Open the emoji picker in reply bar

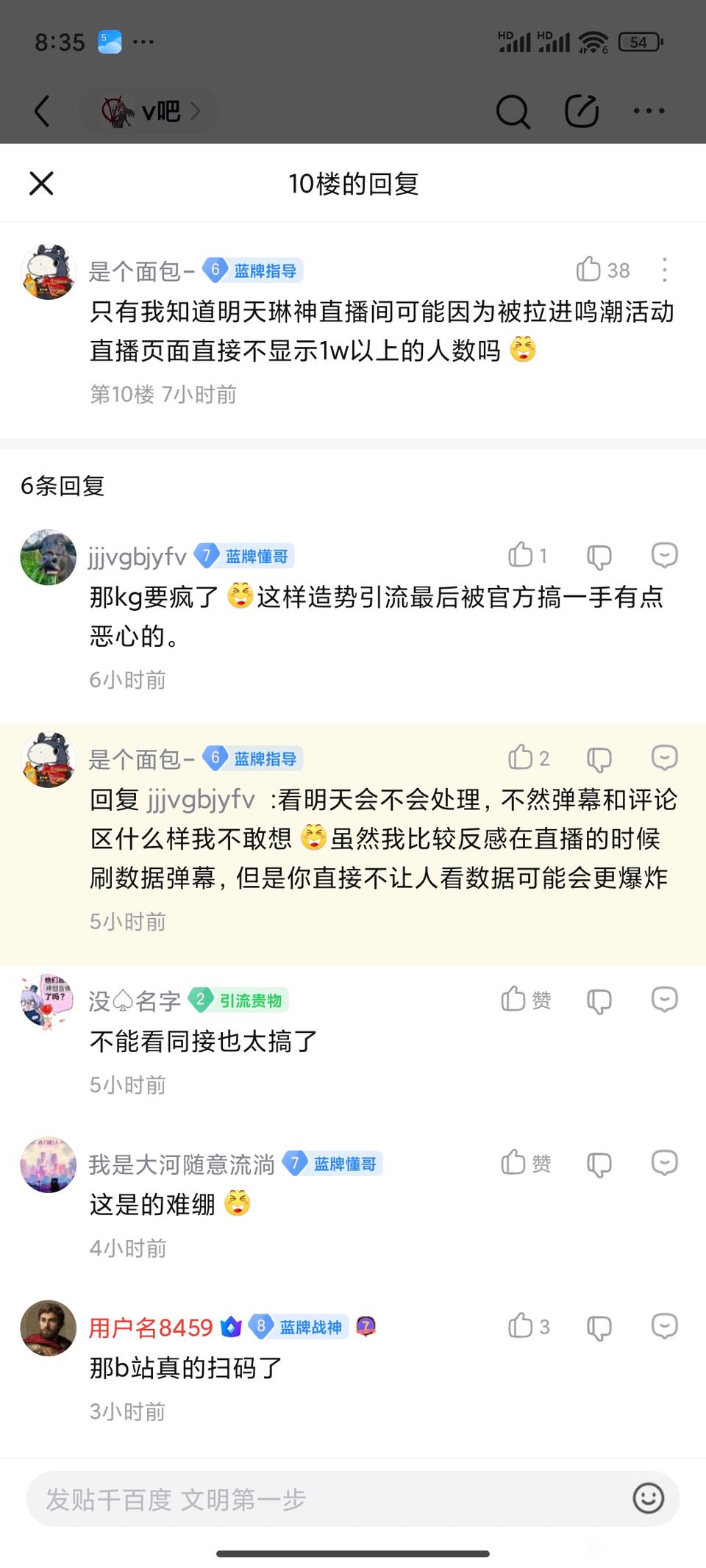pyautogui.click(x=648, y=1498)
